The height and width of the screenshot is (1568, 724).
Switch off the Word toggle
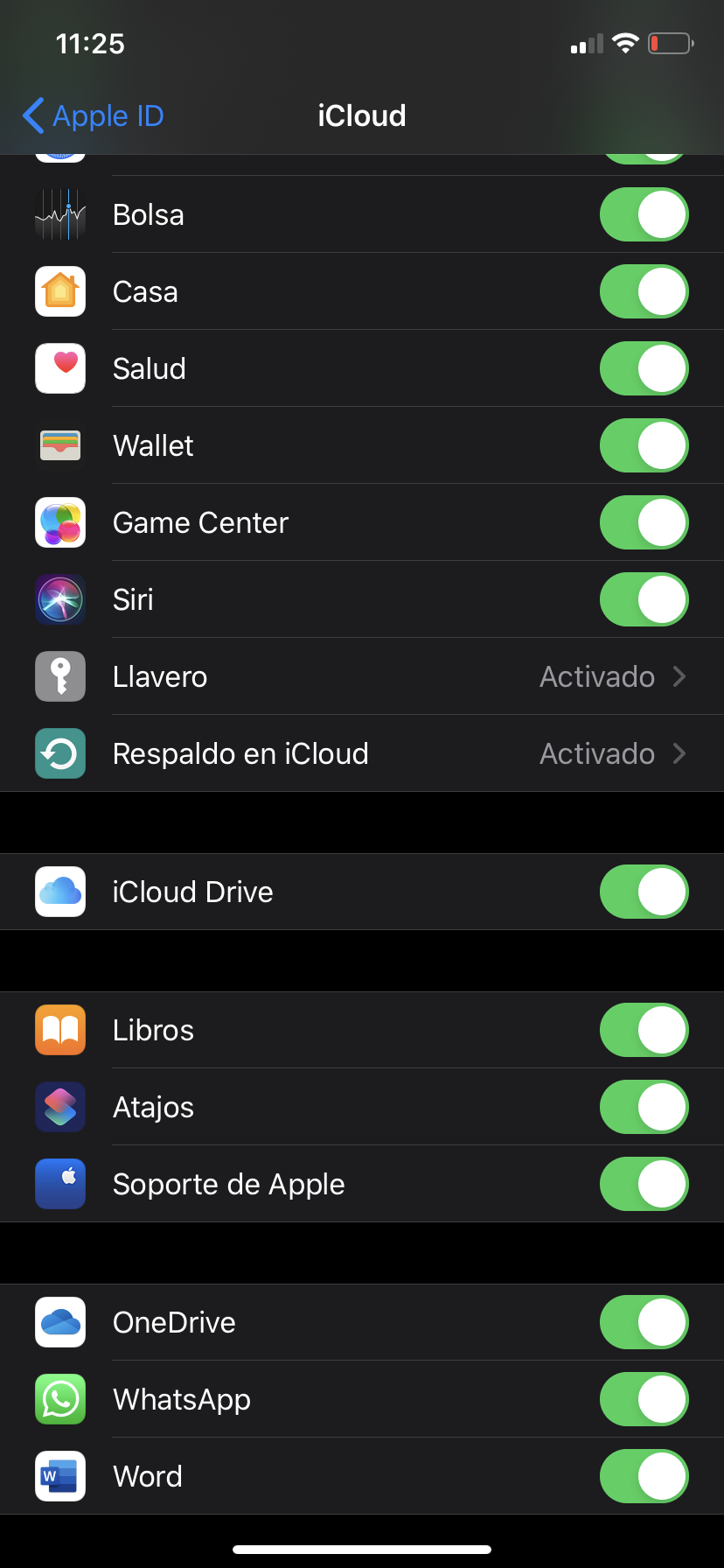tap(644, 1476)
